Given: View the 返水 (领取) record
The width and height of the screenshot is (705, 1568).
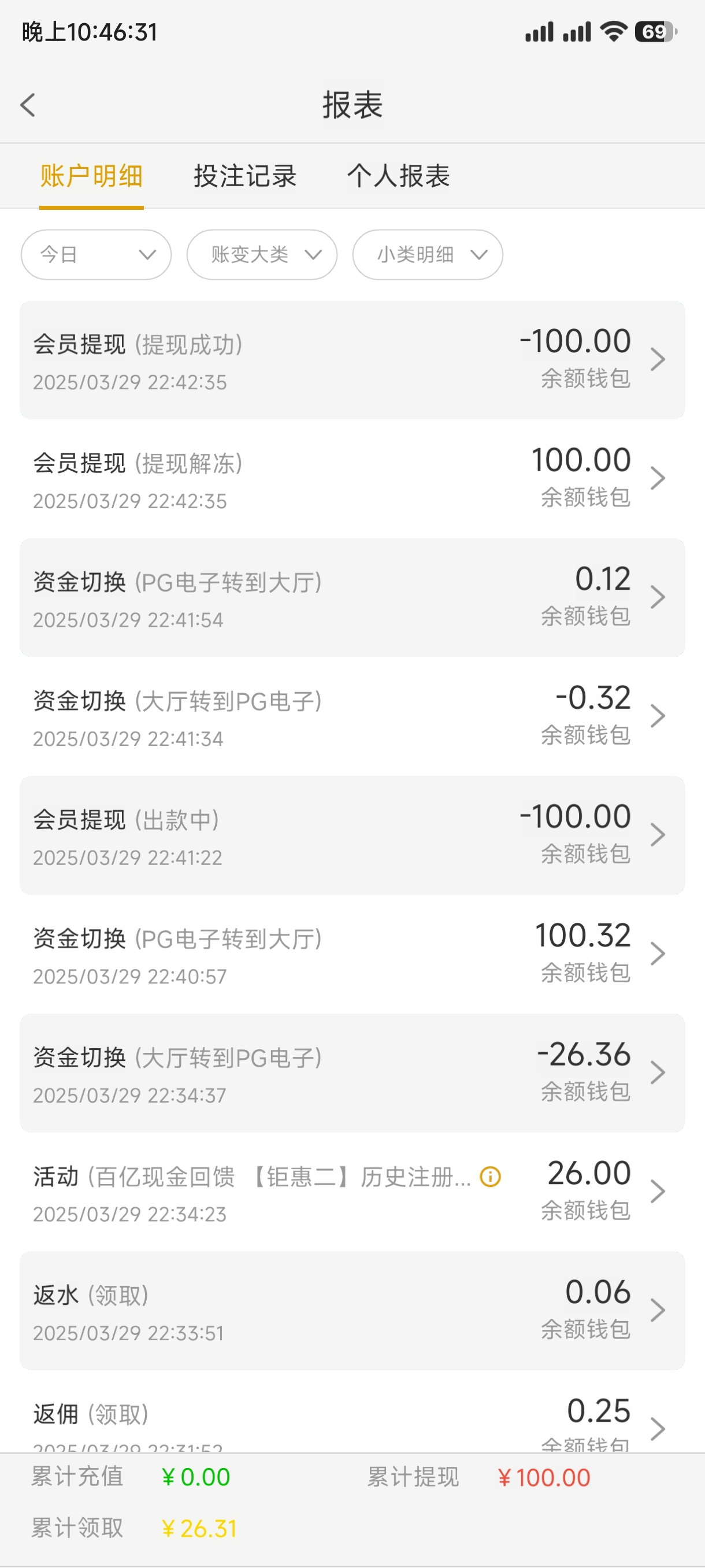Looking at the screenshot, I should point(351,1311).
